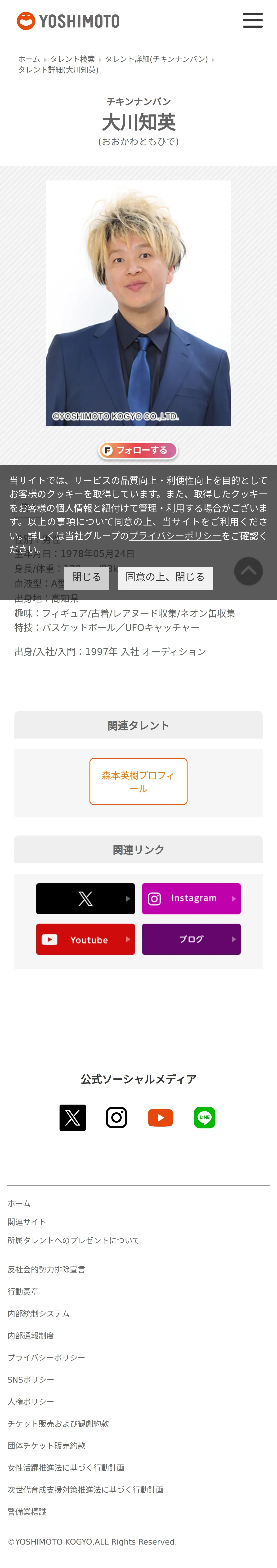This screenshot has height=1568, width=277.
Task: Open 森本英樹プロフィール
Action: 138,781
